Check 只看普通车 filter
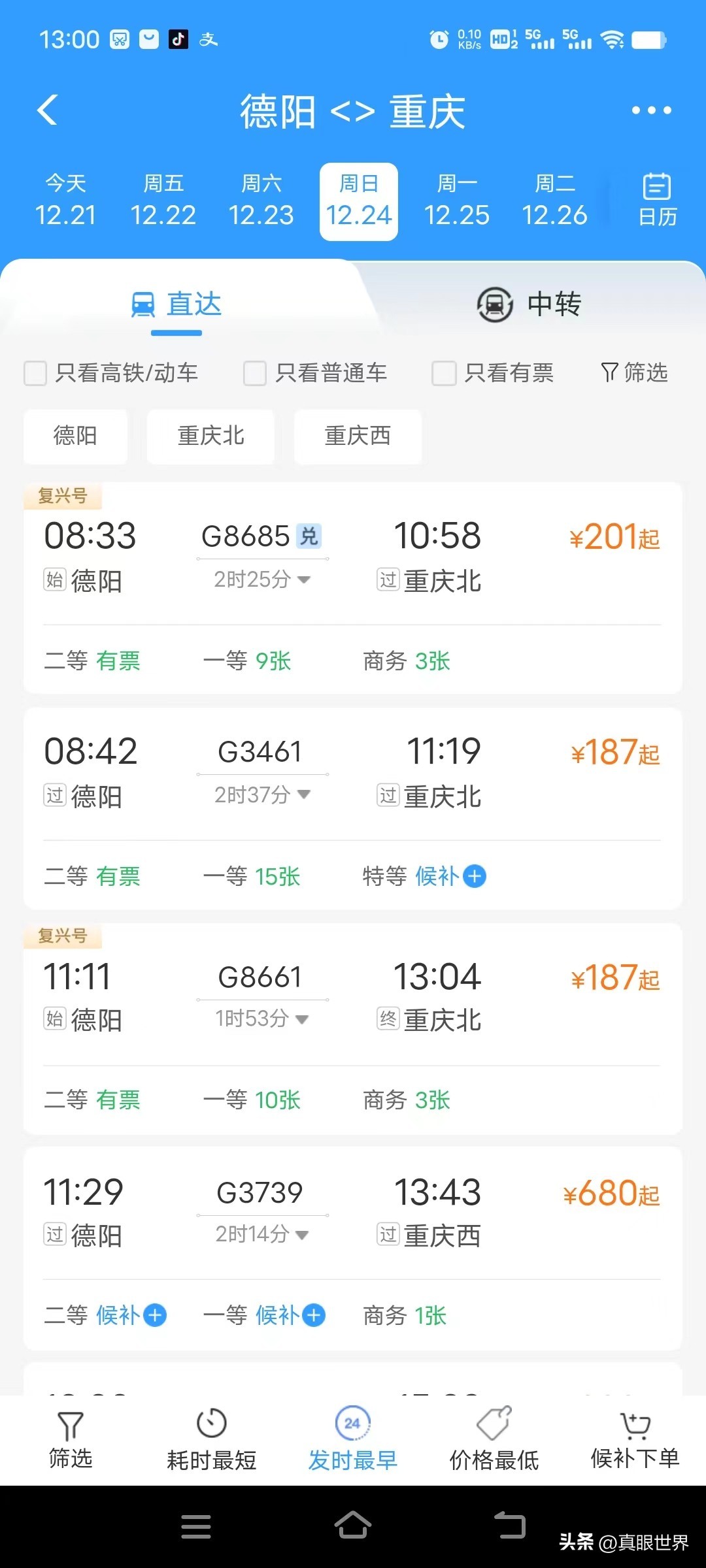 (x=255, y=373)
